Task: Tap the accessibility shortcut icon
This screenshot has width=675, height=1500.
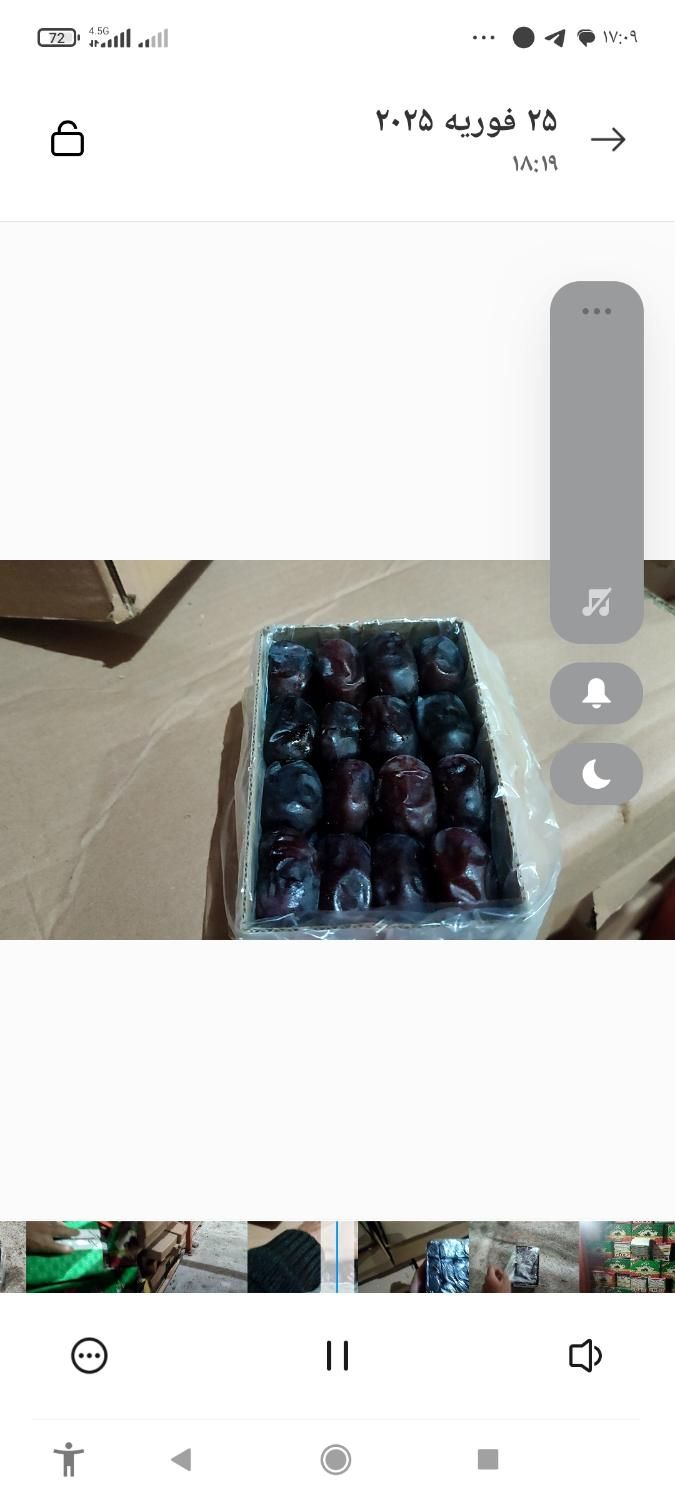Action: [x=68, y=1459]
